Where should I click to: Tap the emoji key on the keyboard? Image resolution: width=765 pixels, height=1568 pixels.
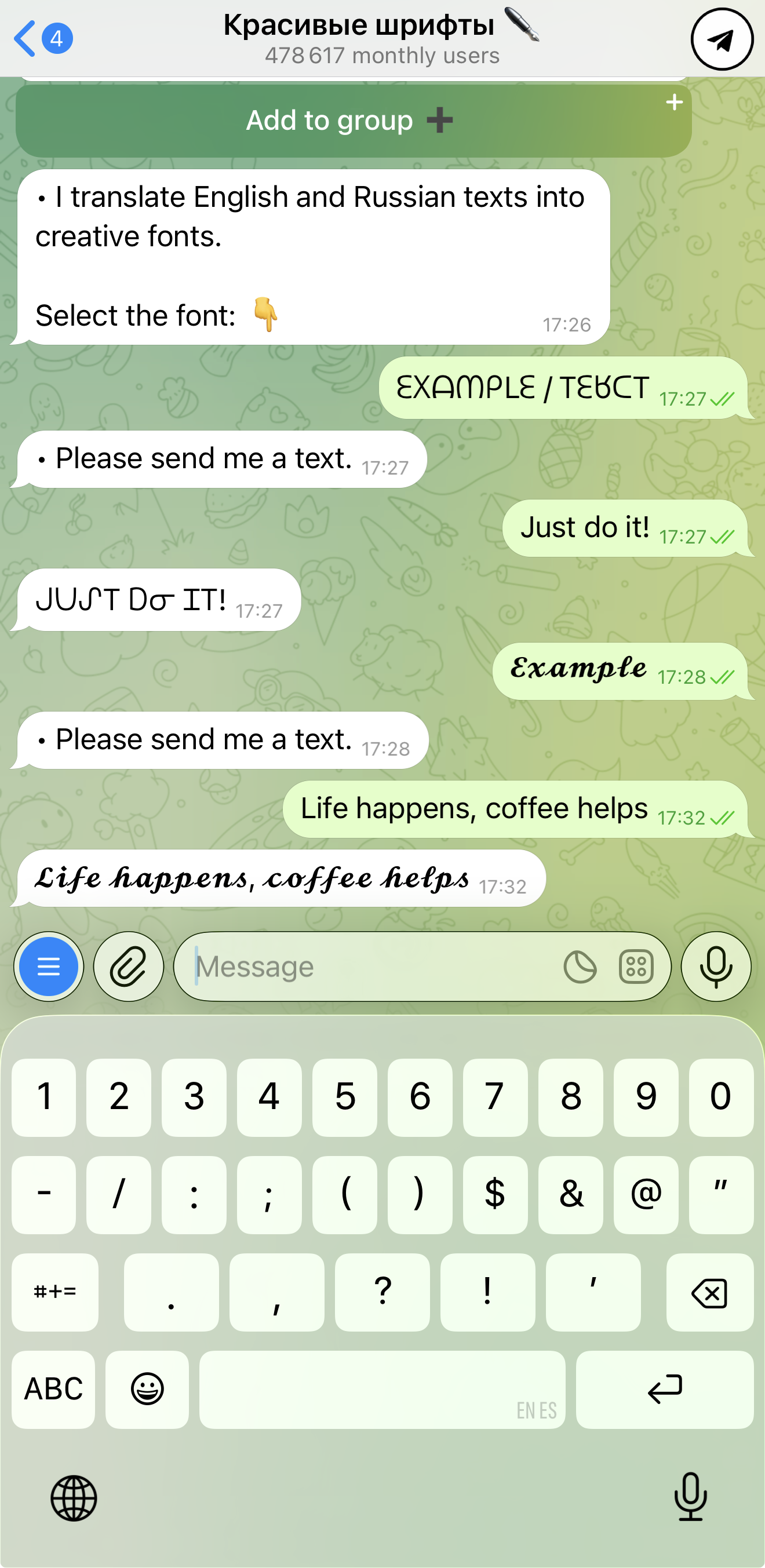[147, 1390]
